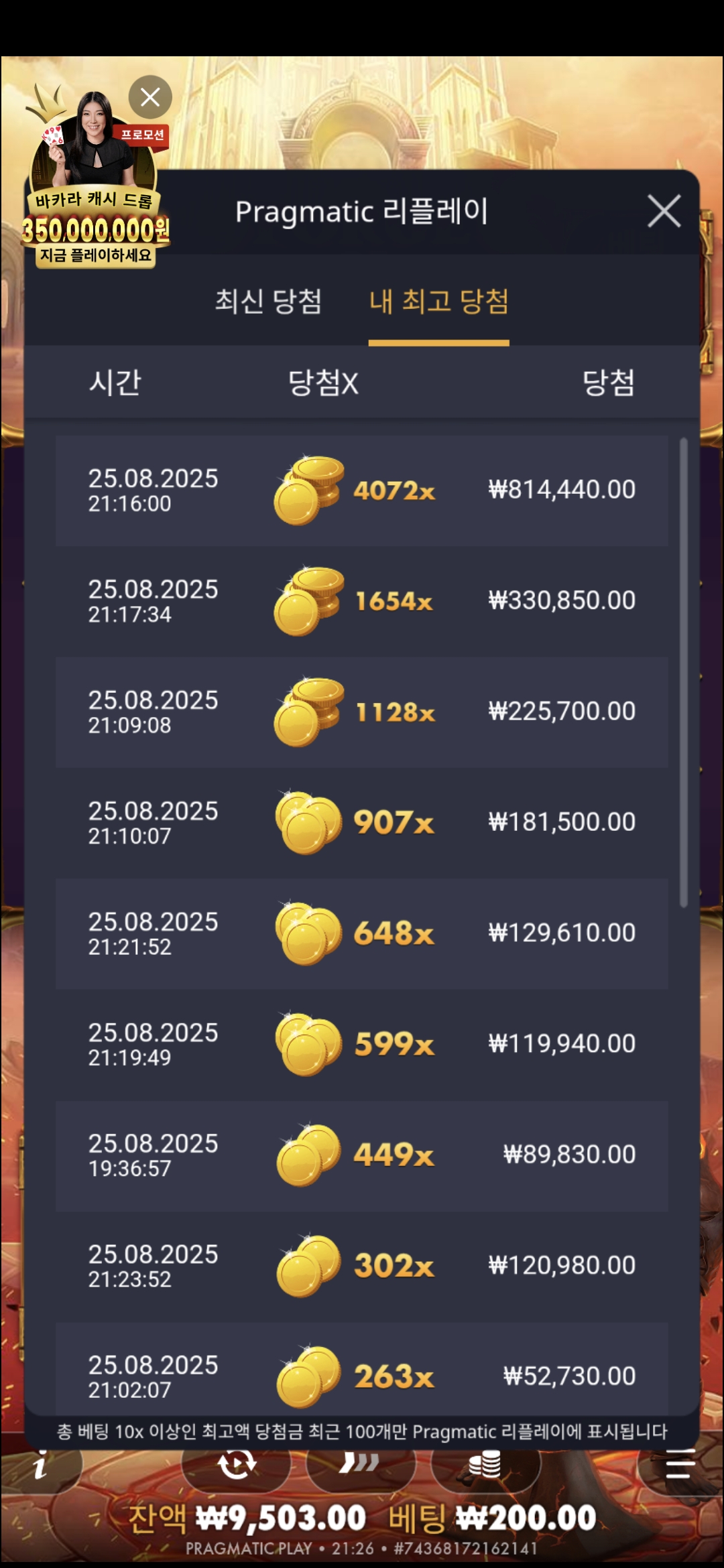Dismiss the 바카라 캐시 드롭 promotion banner
Viewport: 724px width, 1568px height.
pyautogui.click(x=150, y=97)
